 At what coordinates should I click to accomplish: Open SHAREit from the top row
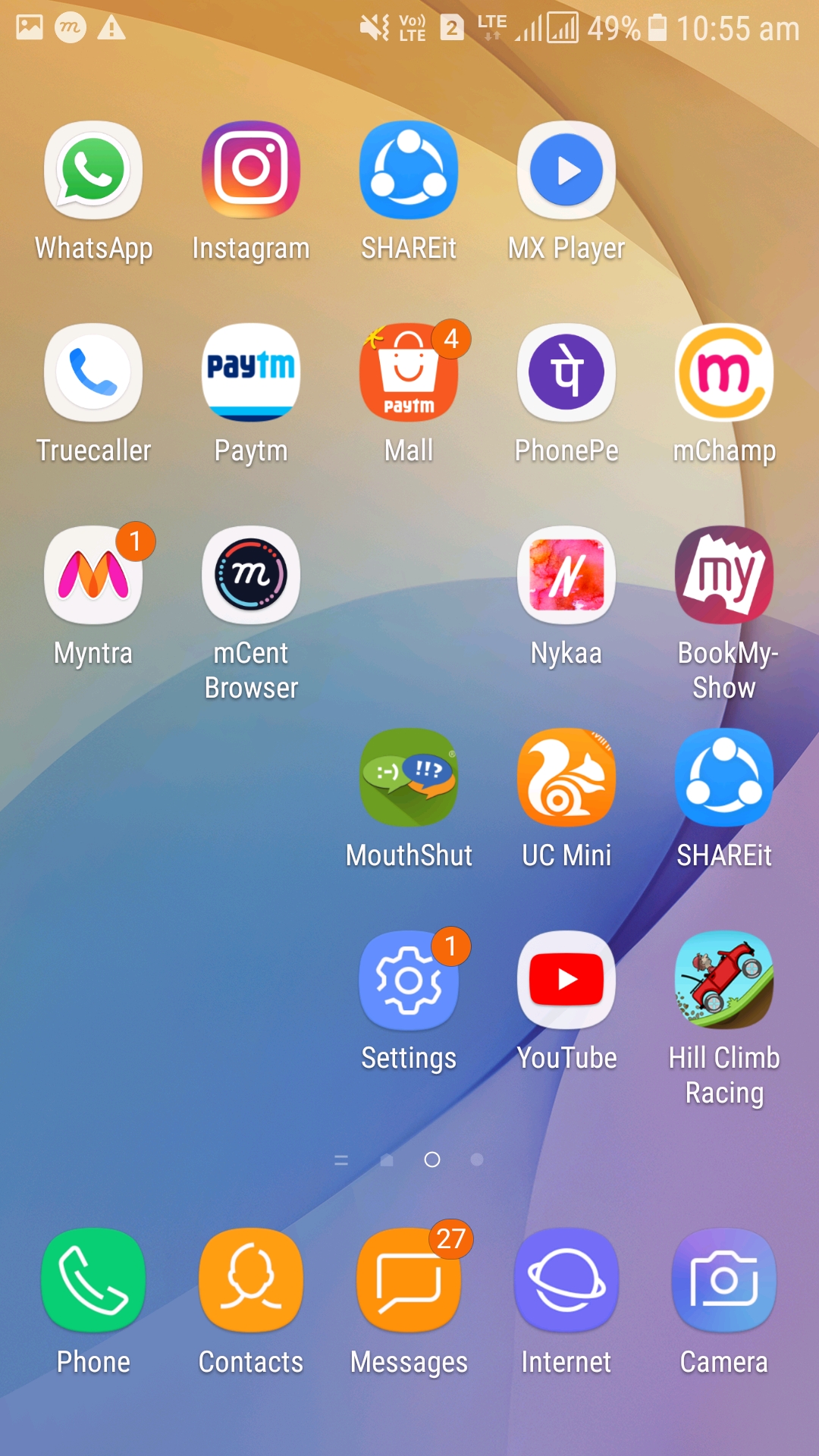coord(408,171)
